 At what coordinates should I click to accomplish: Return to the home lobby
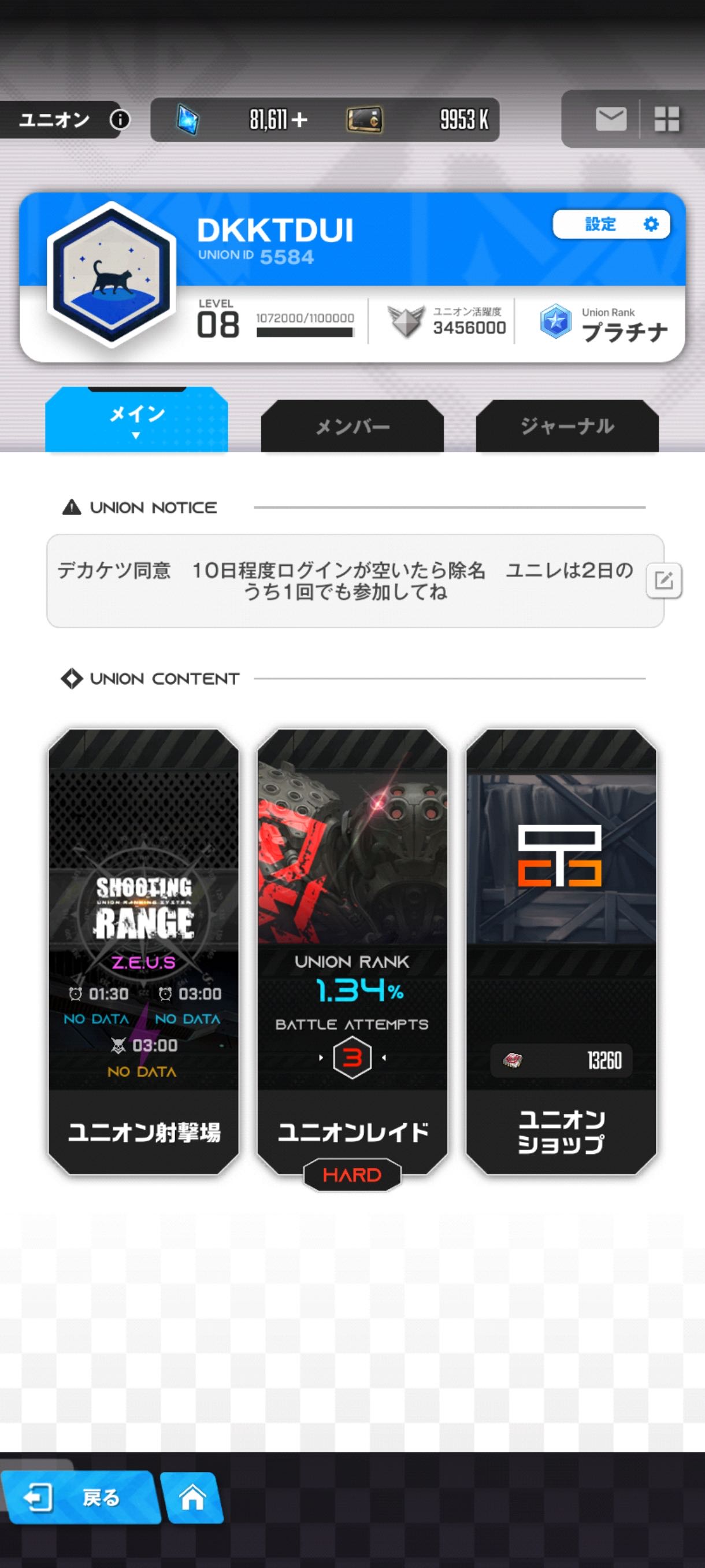point(192,1497)
